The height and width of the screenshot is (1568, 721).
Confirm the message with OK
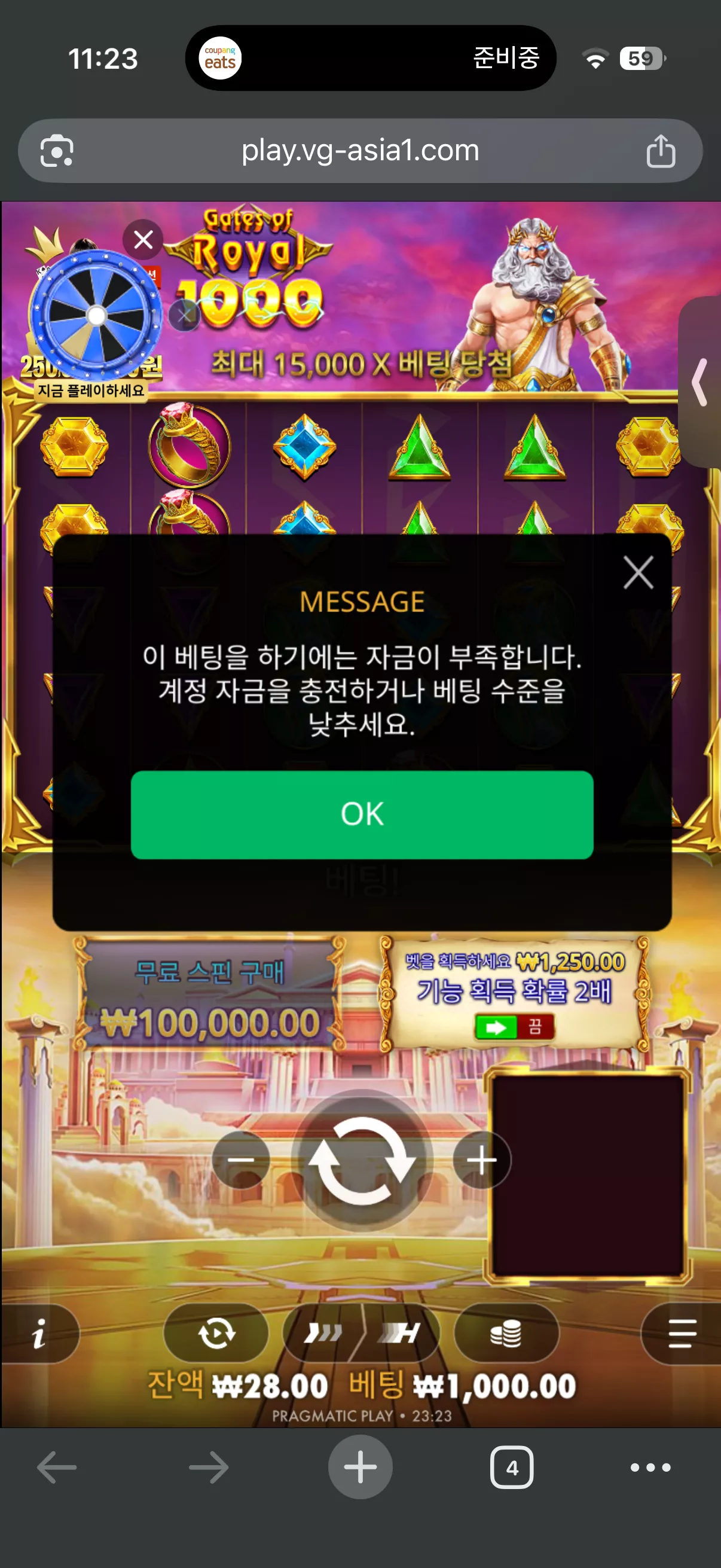click(362, 814)
